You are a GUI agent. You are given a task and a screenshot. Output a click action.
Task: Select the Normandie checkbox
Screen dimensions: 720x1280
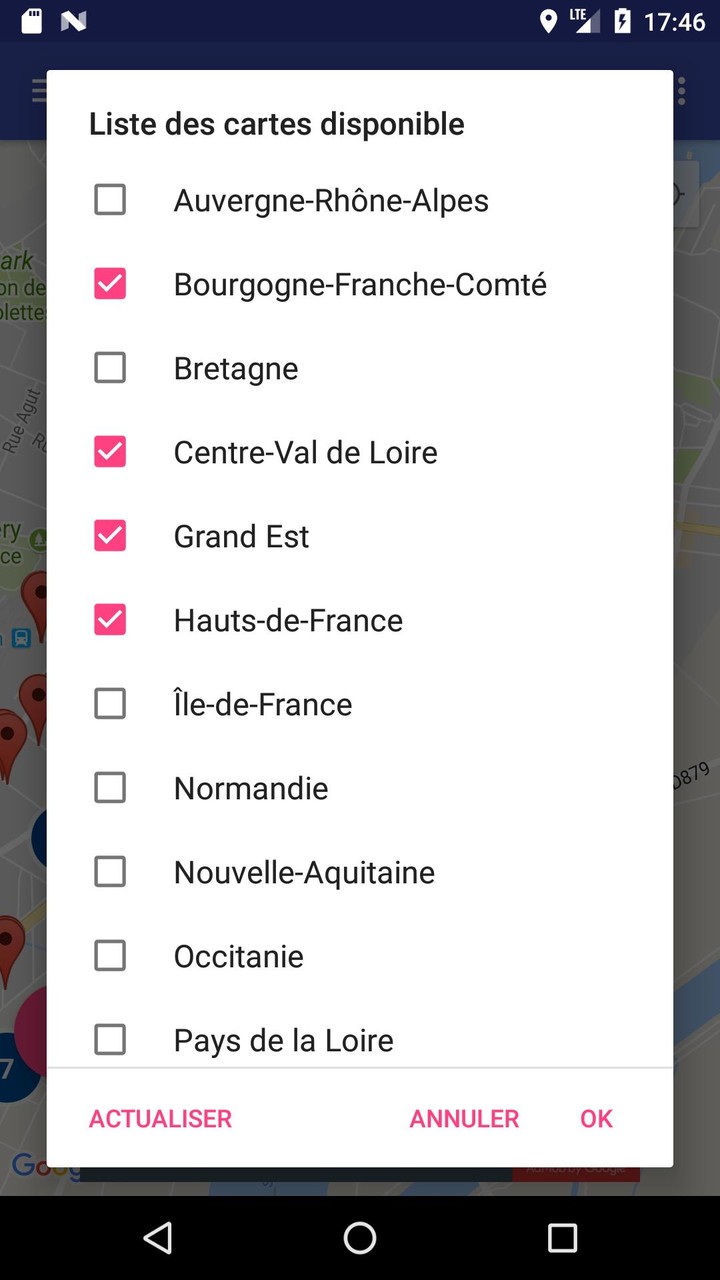click(109, 787)
